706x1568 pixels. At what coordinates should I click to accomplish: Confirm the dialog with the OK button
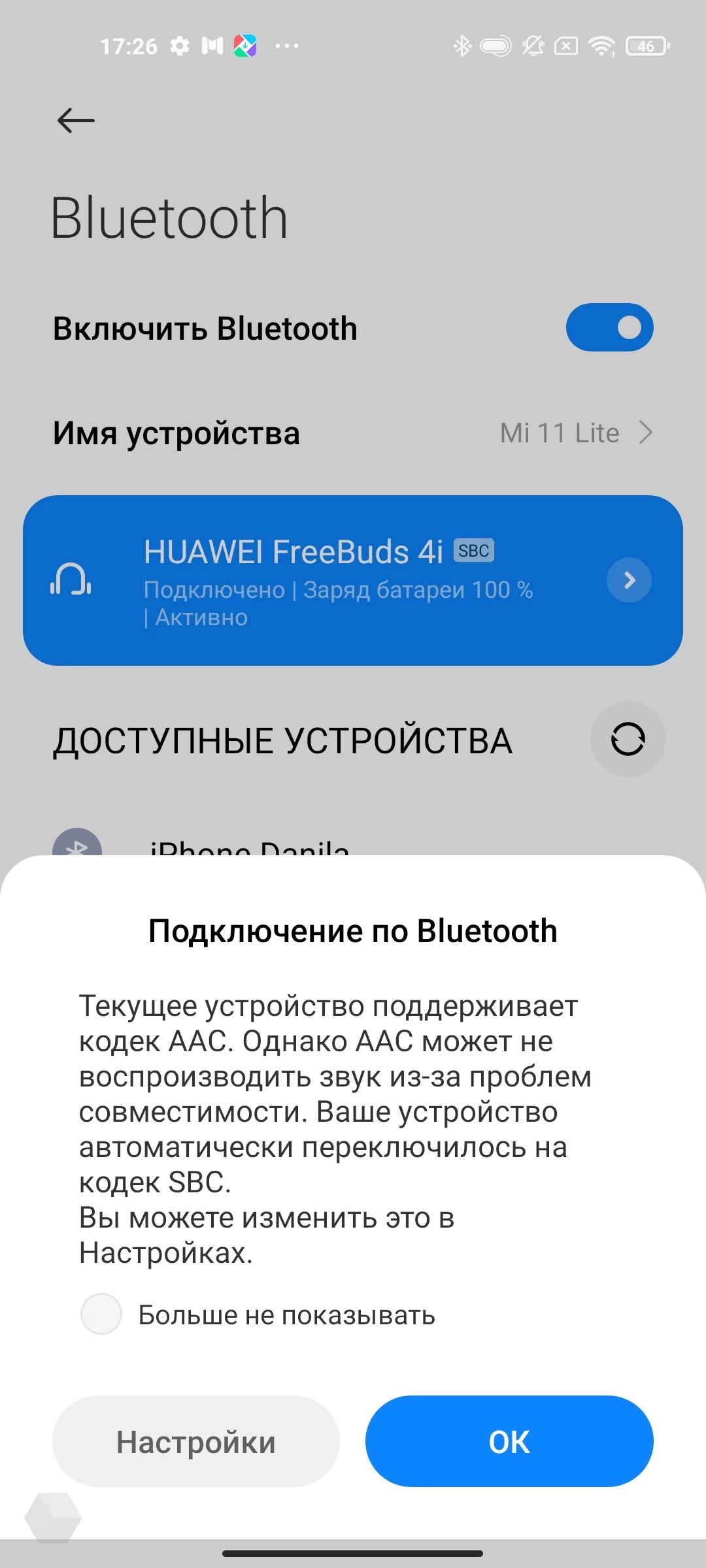(x=509, y=1441)
